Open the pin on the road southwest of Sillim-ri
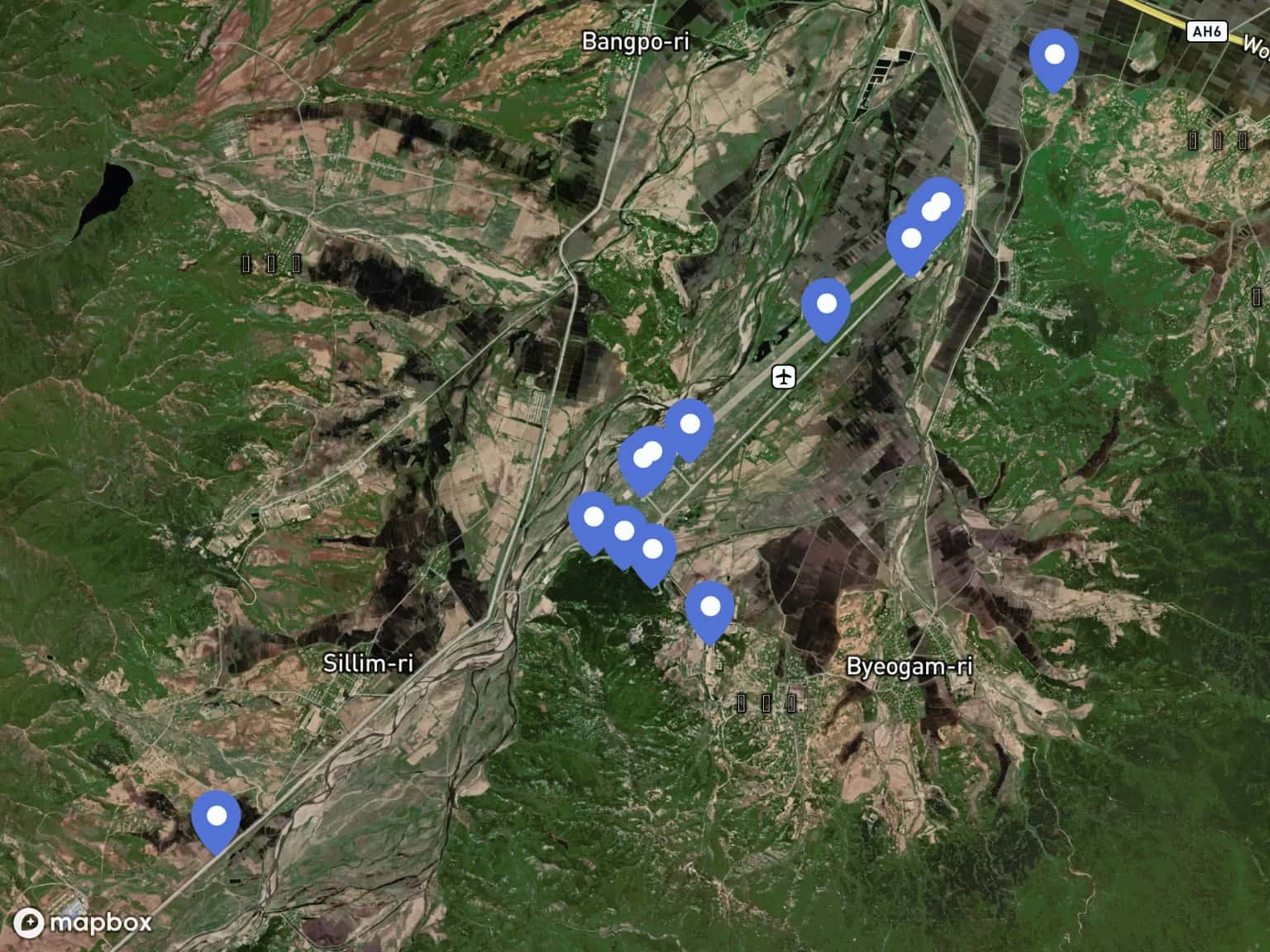 pyautogui.click(x=216, y=817)
